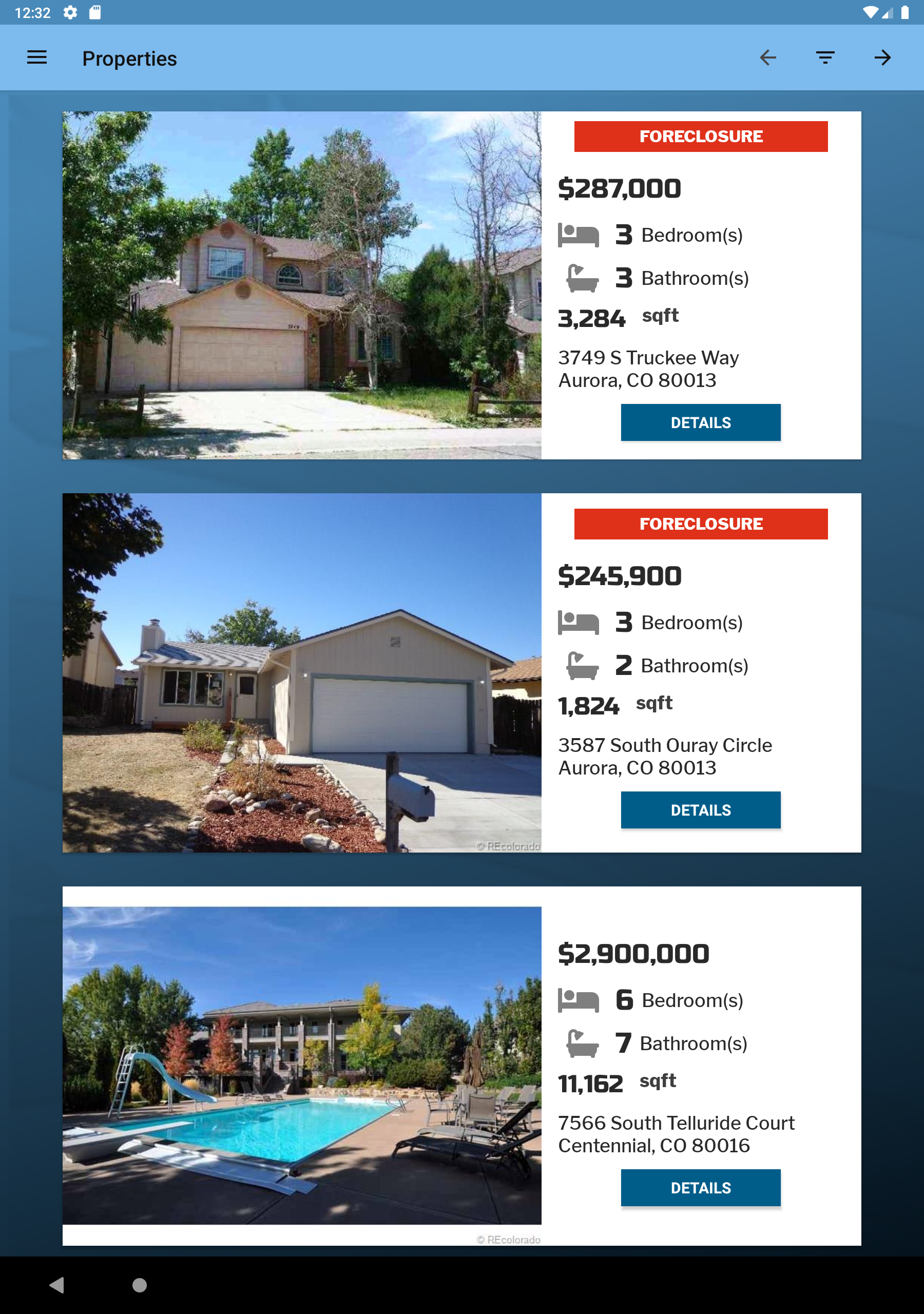The height and width of the screenshot is (1314, 924).
Task: Tap the system home button
Action: click(139, 1285)
